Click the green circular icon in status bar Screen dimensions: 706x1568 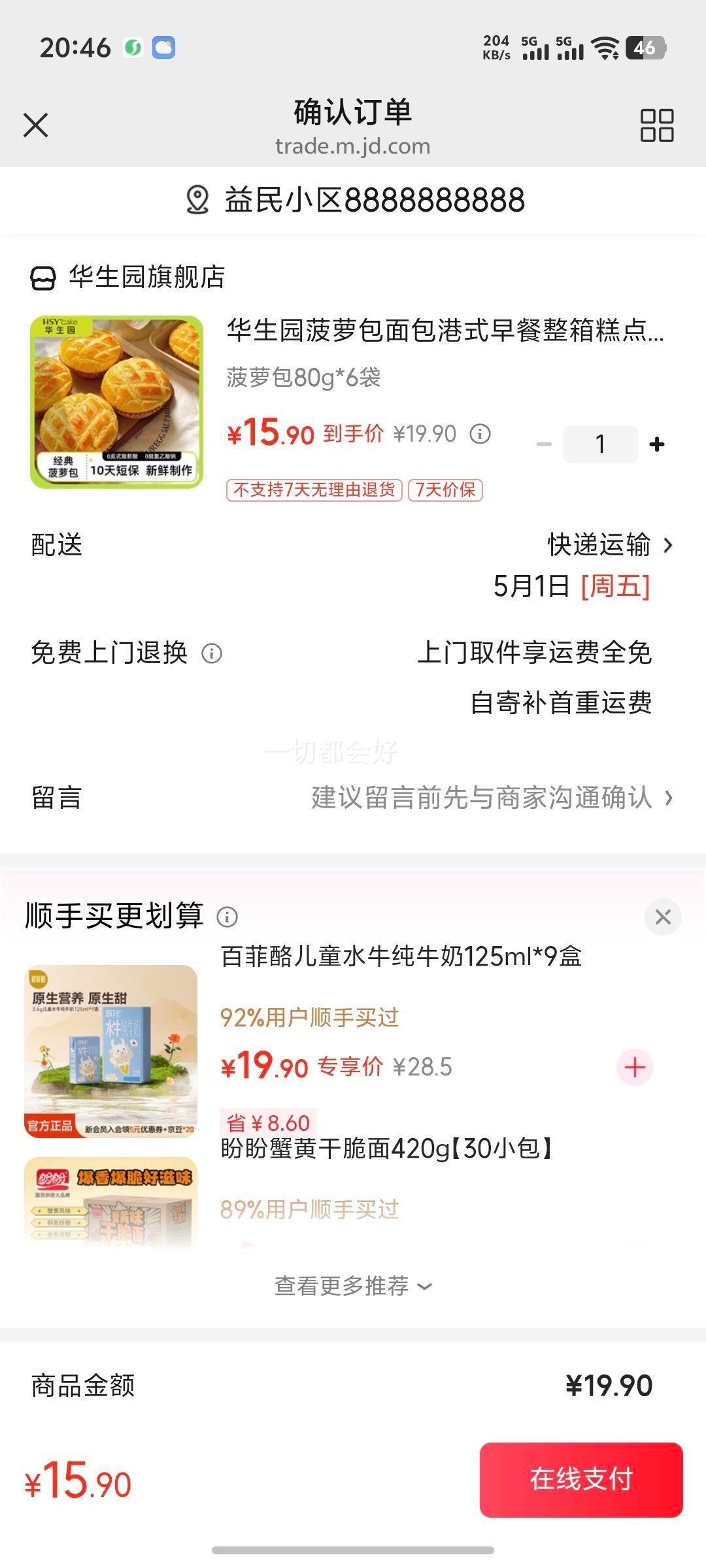[x=133, y=48]
